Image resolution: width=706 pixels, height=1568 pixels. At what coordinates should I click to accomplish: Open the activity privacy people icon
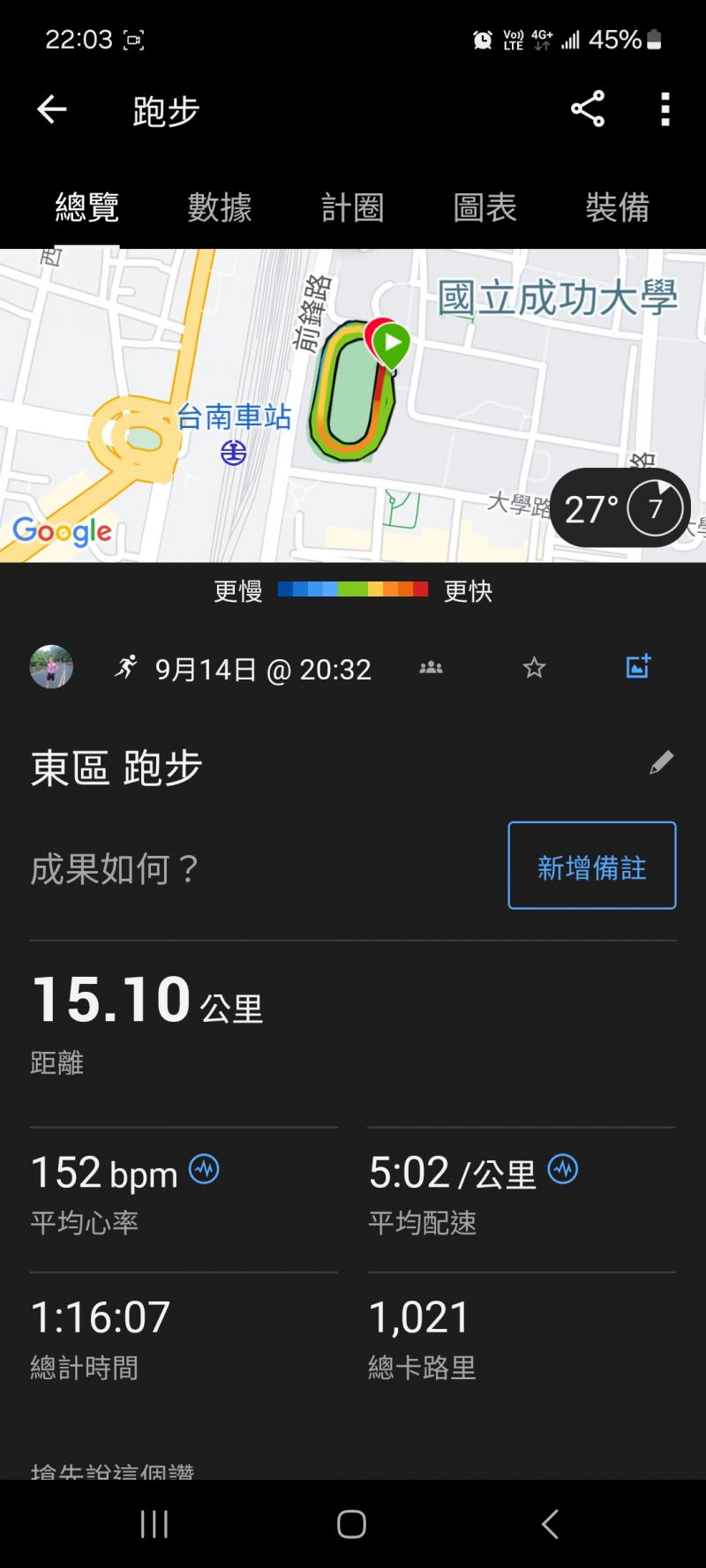(x=431, y=668)
